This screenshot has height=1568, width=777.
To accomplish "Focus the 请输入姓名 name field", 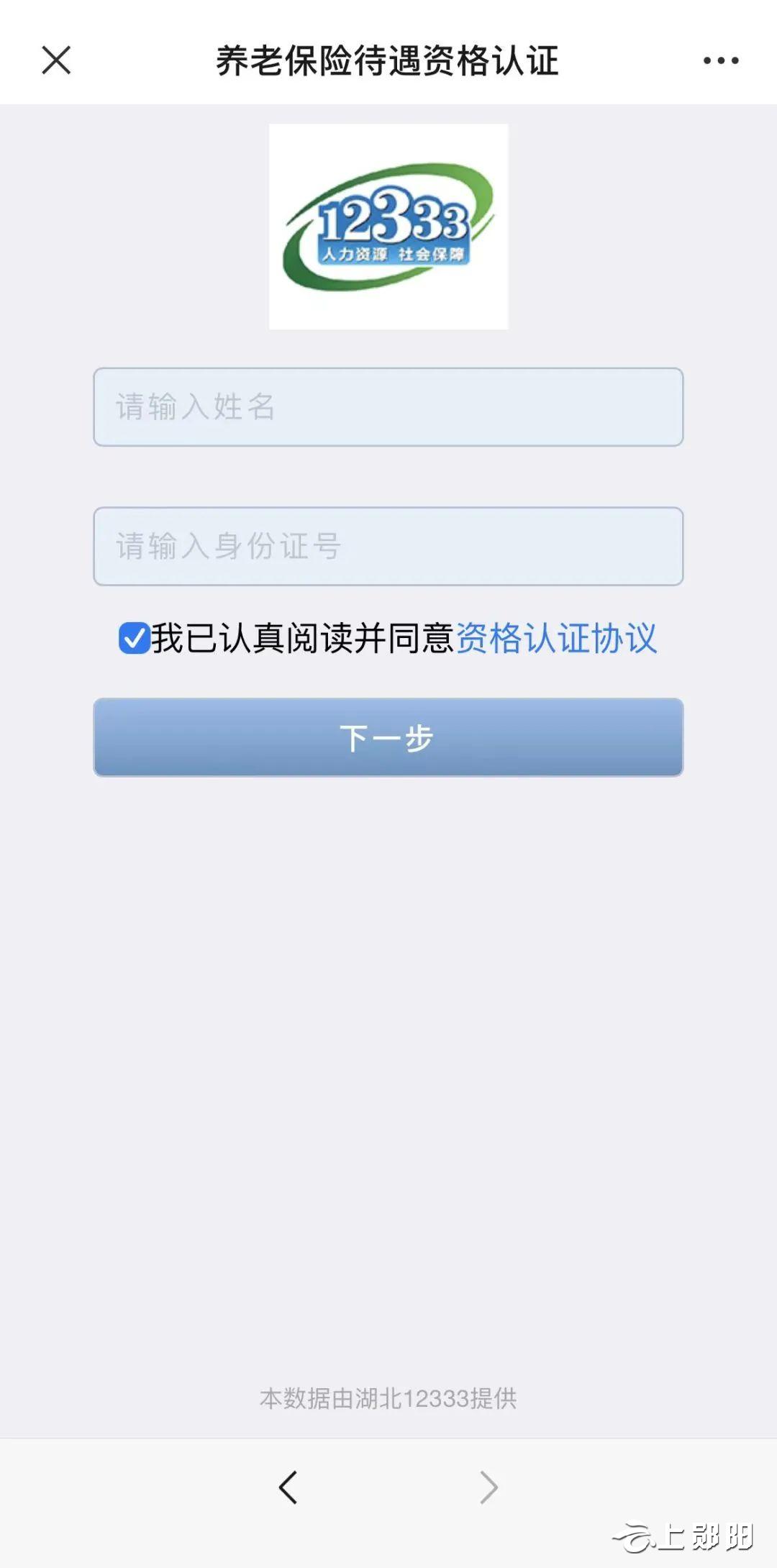I will pos(388,407).
